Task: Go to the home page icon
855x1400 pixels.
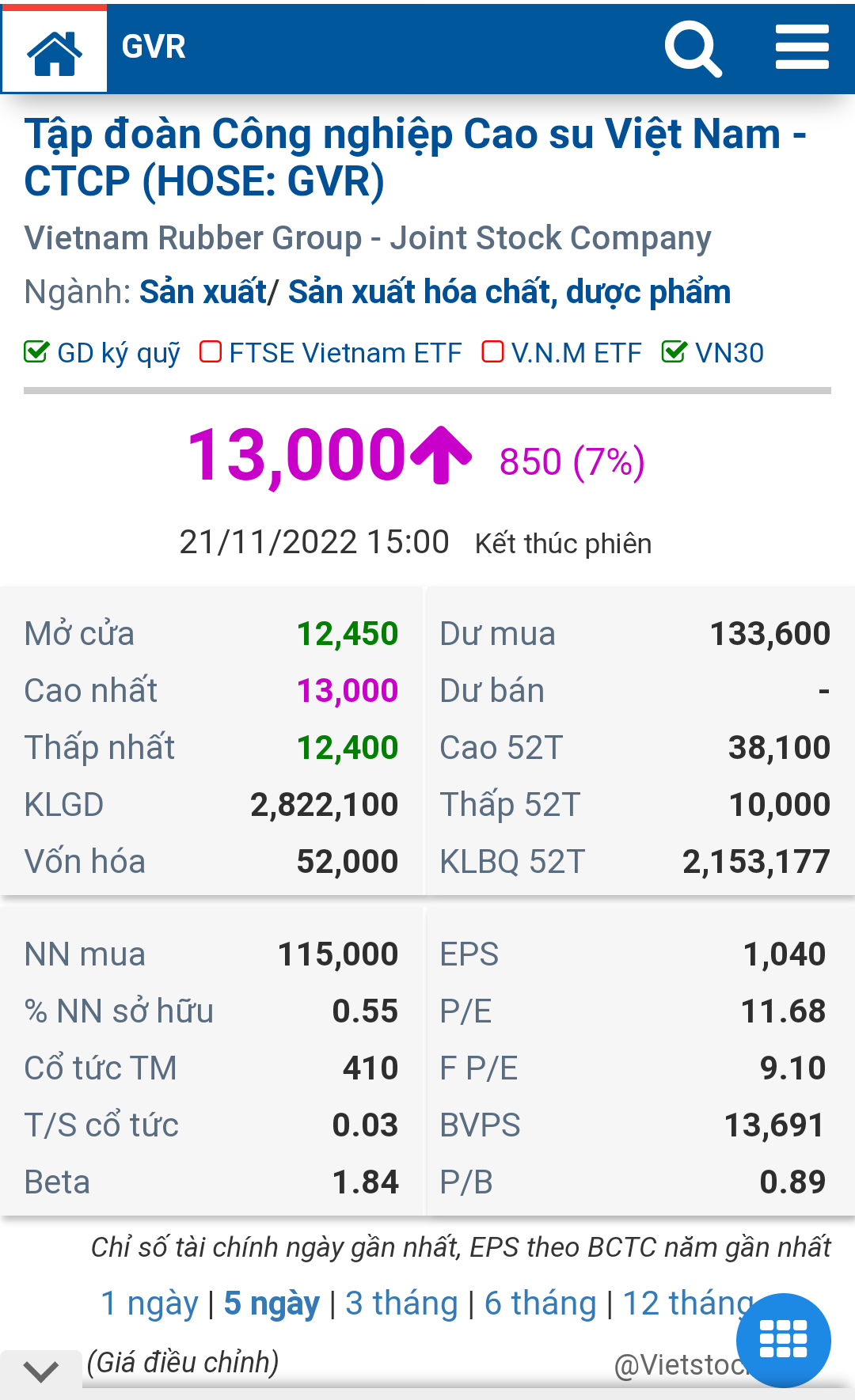Action: (54, 51)
